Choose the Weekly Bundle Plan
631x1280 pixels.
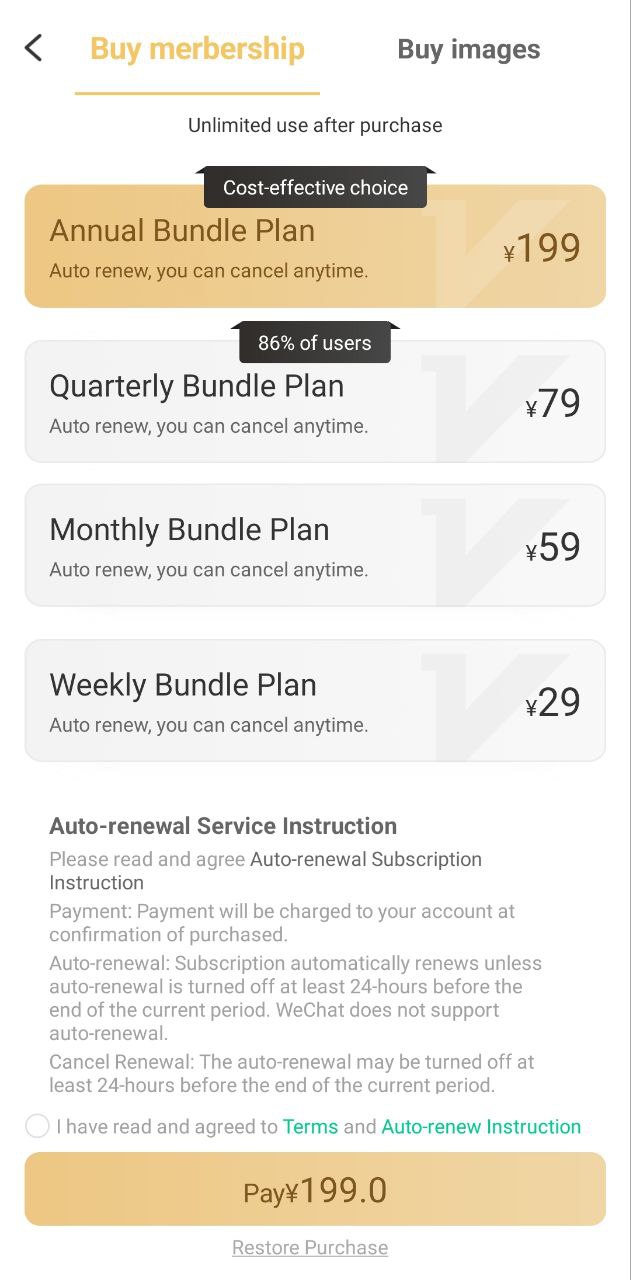point(315,700)
